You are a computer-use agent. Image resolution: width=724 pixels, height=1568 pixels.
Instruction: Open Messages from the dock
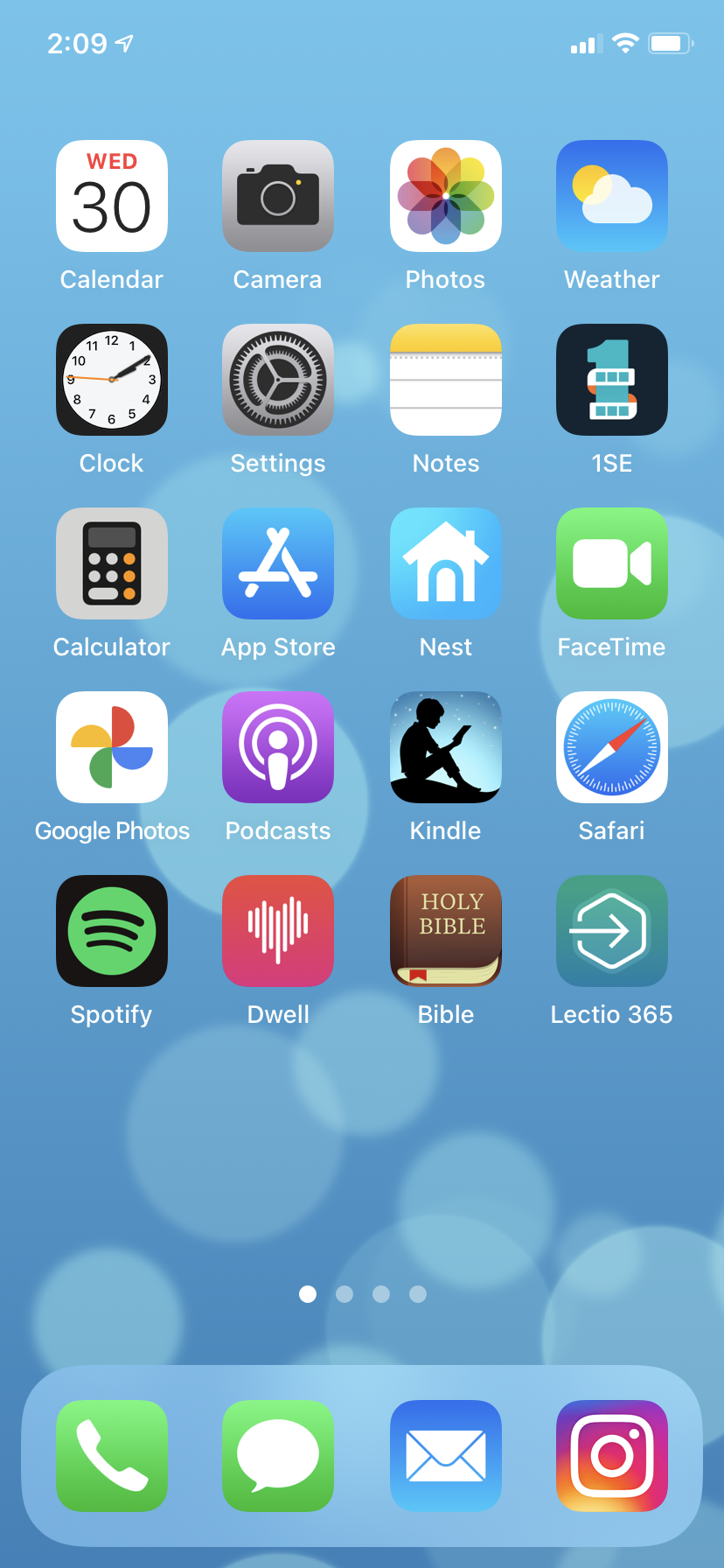coord(278,1456)
